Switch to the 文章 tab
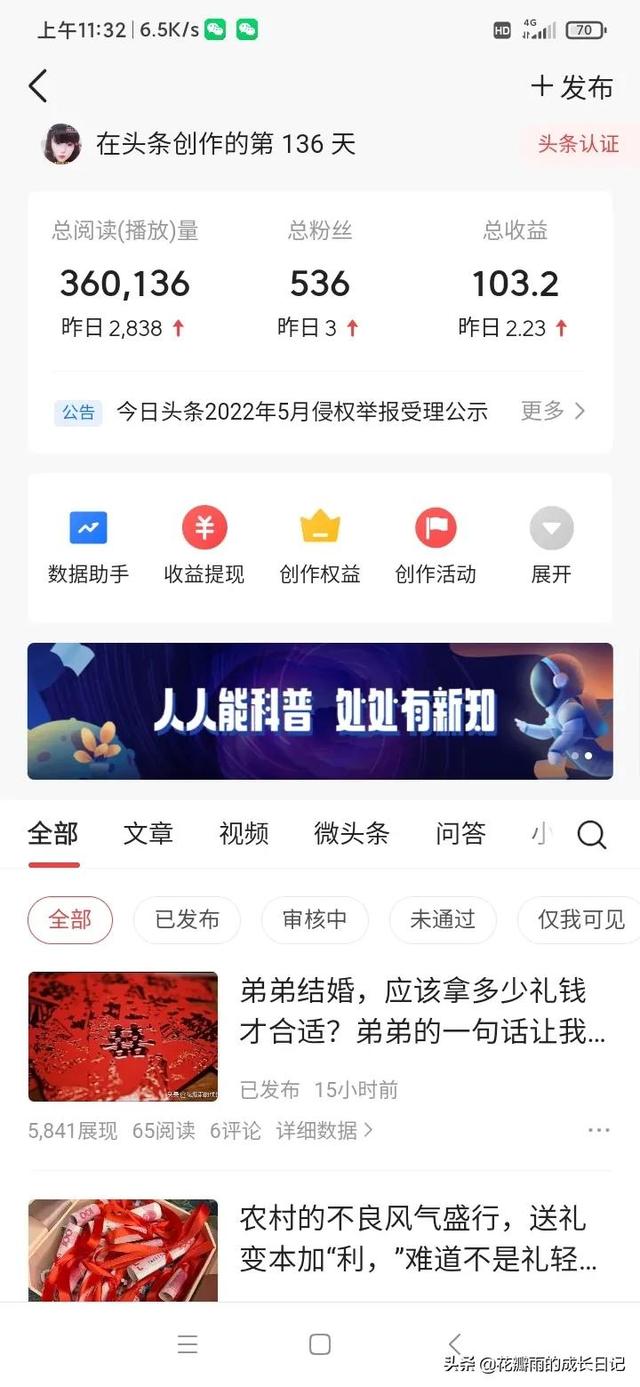The height and width of the screenshot is (1387, 640). point(148,834)
